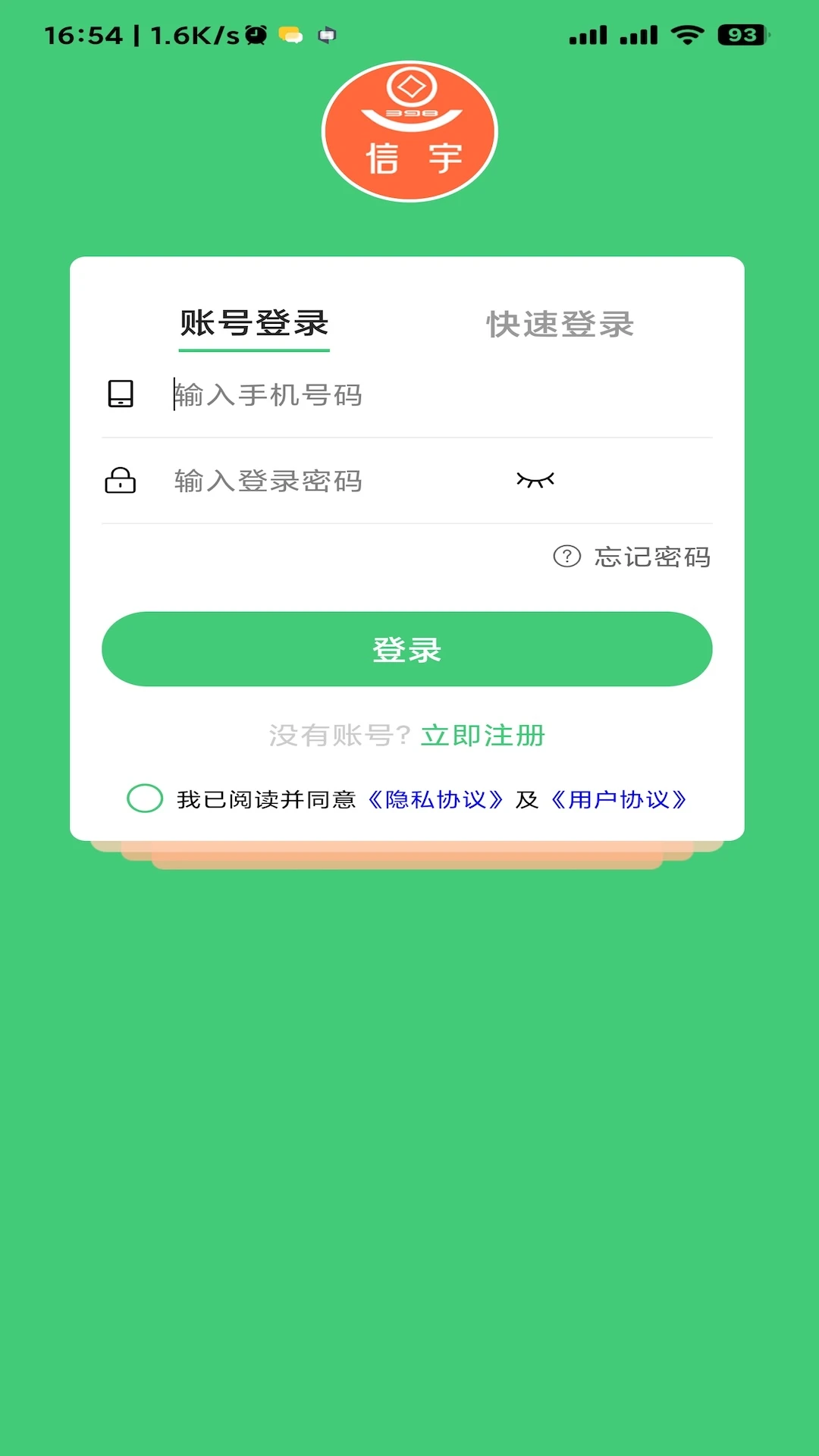Viewport: 819px width, 1456px height.
Task: Open the 用户协议 user agreement
Action: pos(619,799)
